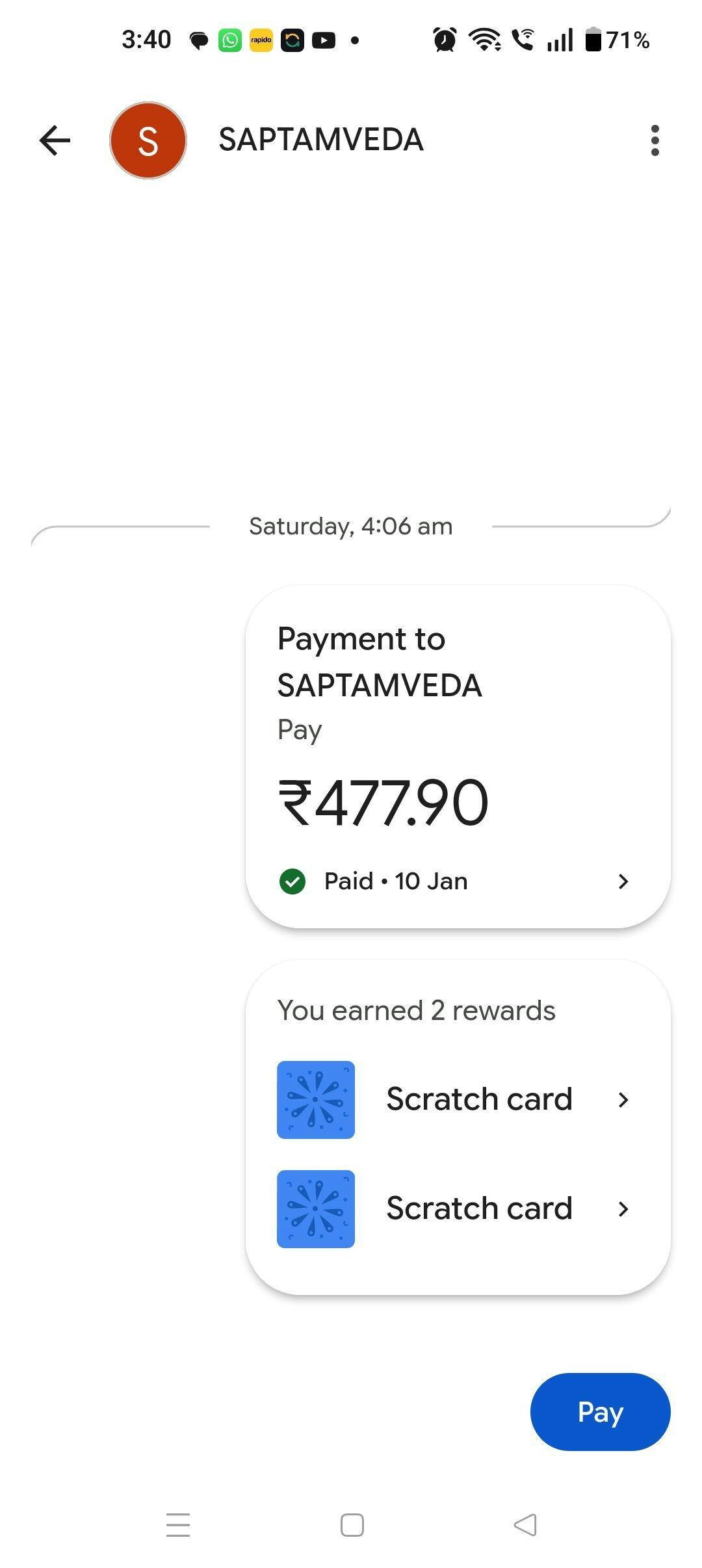Viewport: 702px width, 1568px height.
Task: Go to the system home screen
Action: coord(352,1525)
